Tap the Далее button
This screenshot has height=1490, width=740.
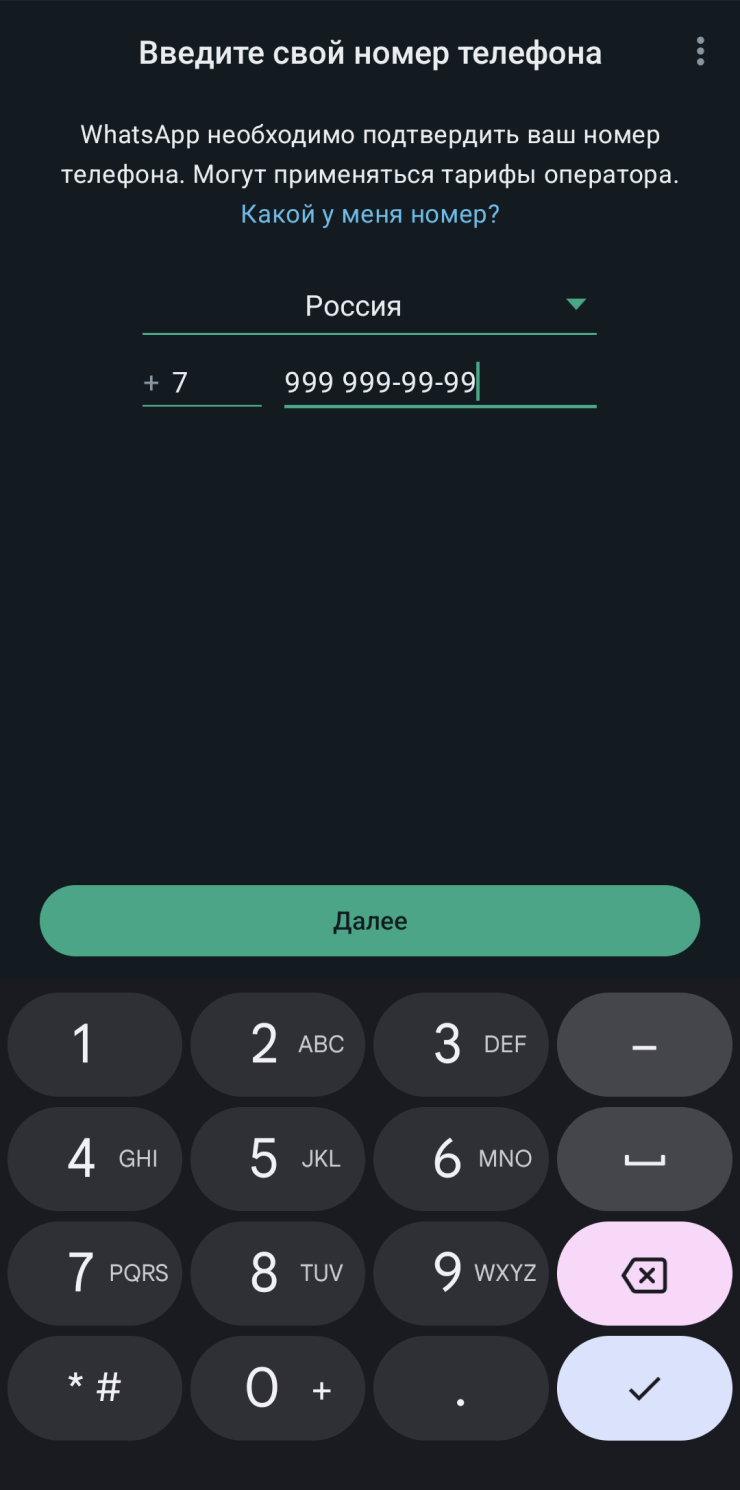coord(370,921)
